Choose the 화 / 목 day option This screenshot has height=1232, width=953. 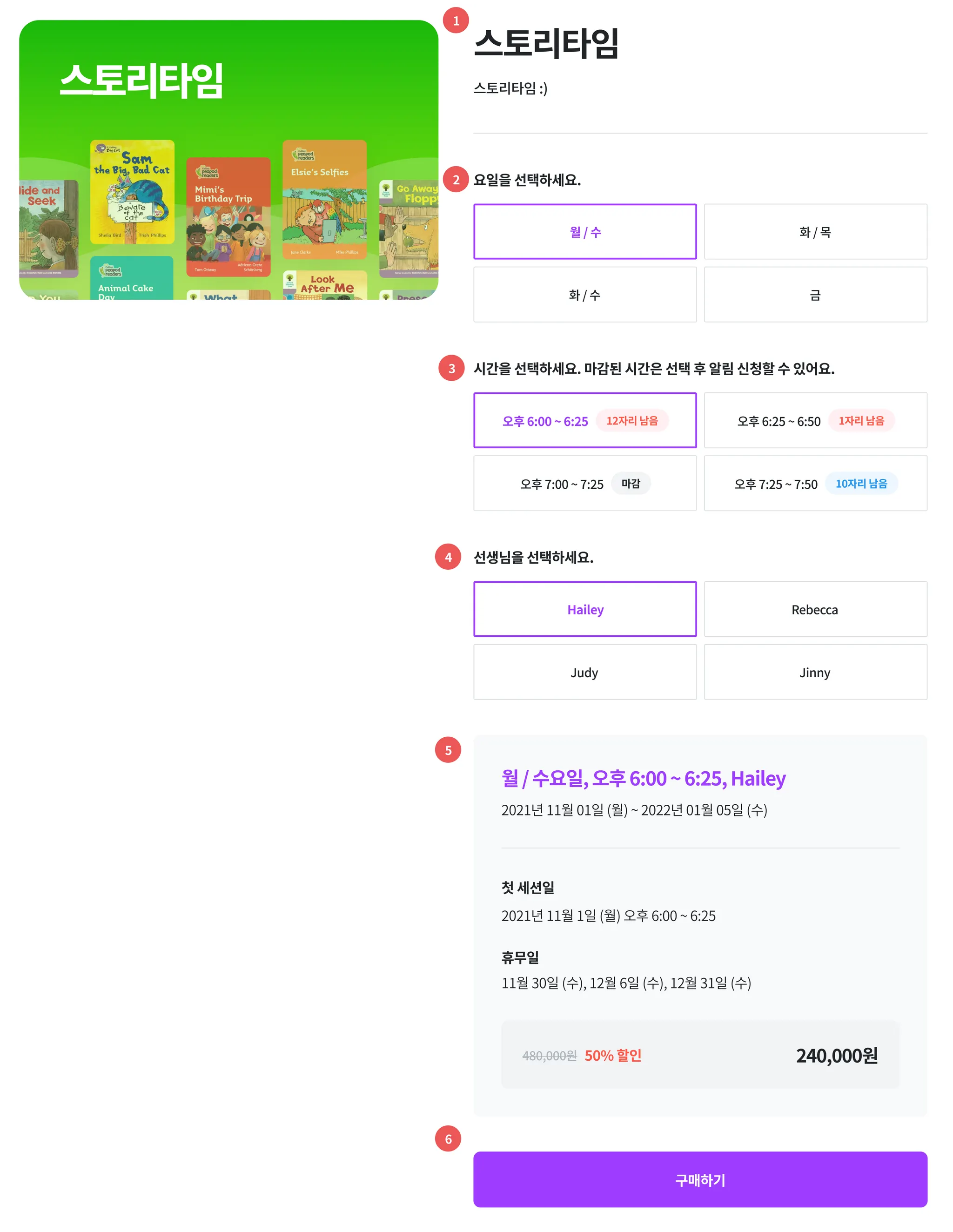tap(815, 232)
